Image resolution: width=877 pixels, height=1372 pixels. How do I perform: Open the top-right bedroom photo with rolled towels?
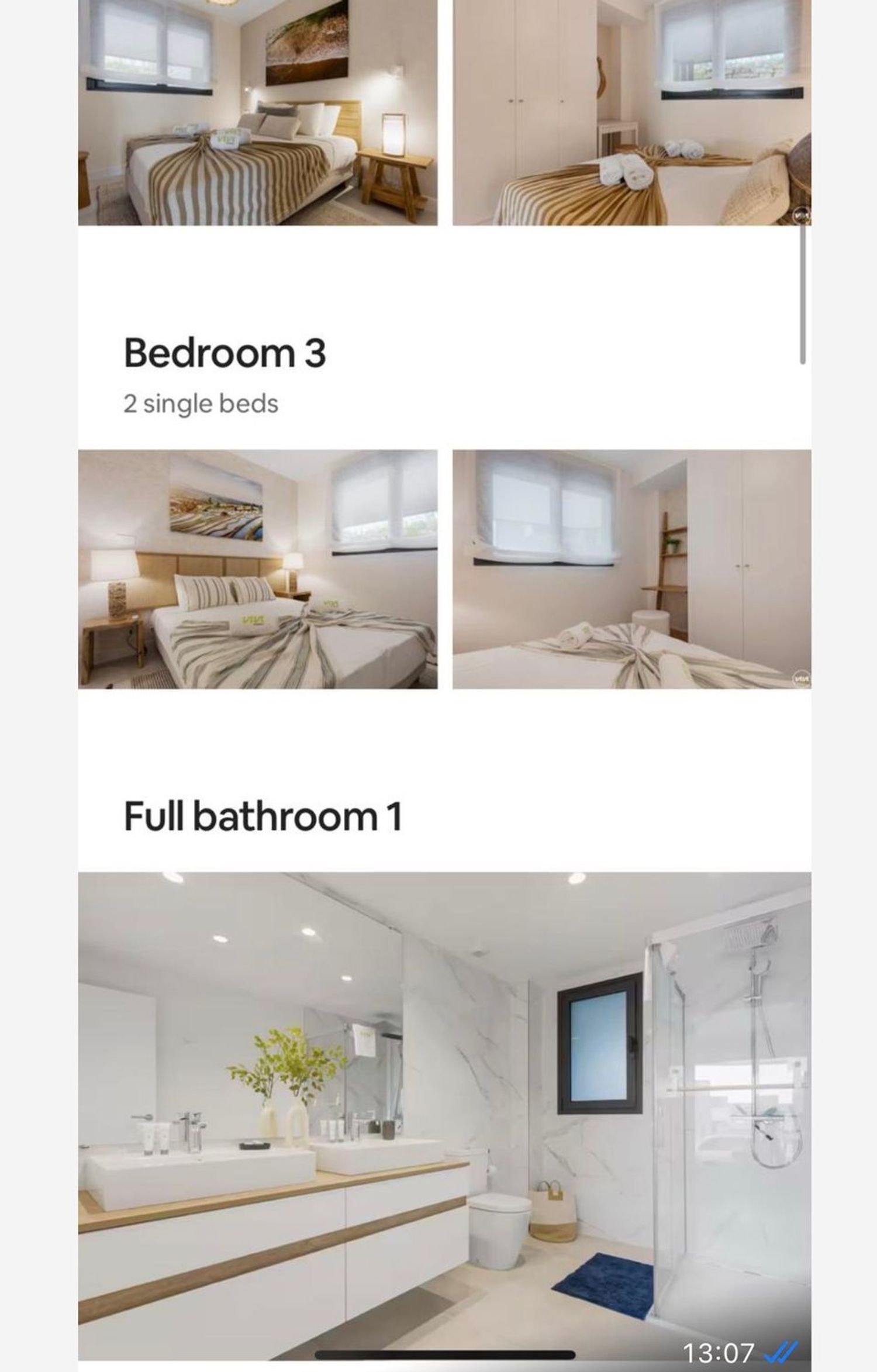tap(631, 111)
